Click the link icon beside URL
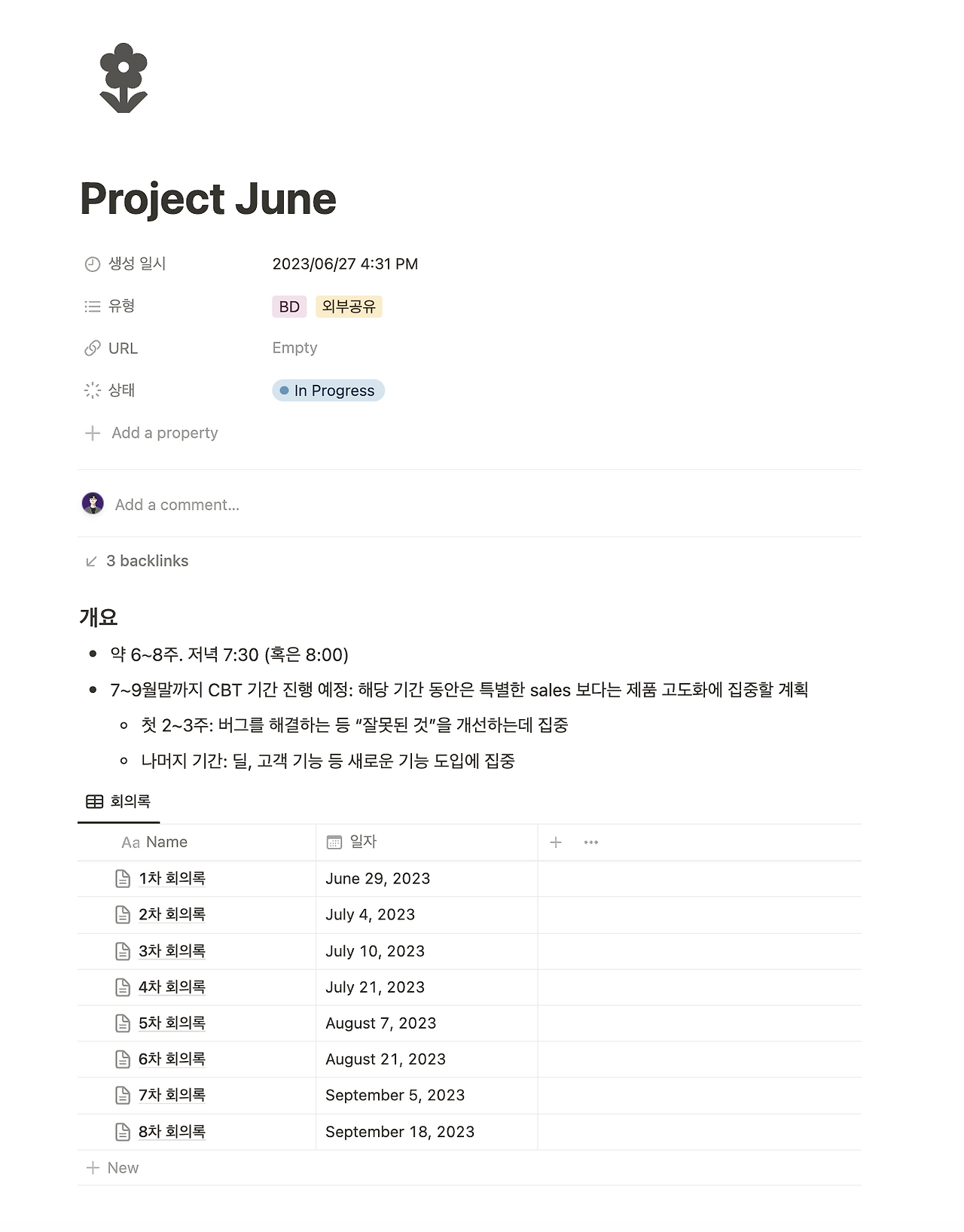 (92, 348)
